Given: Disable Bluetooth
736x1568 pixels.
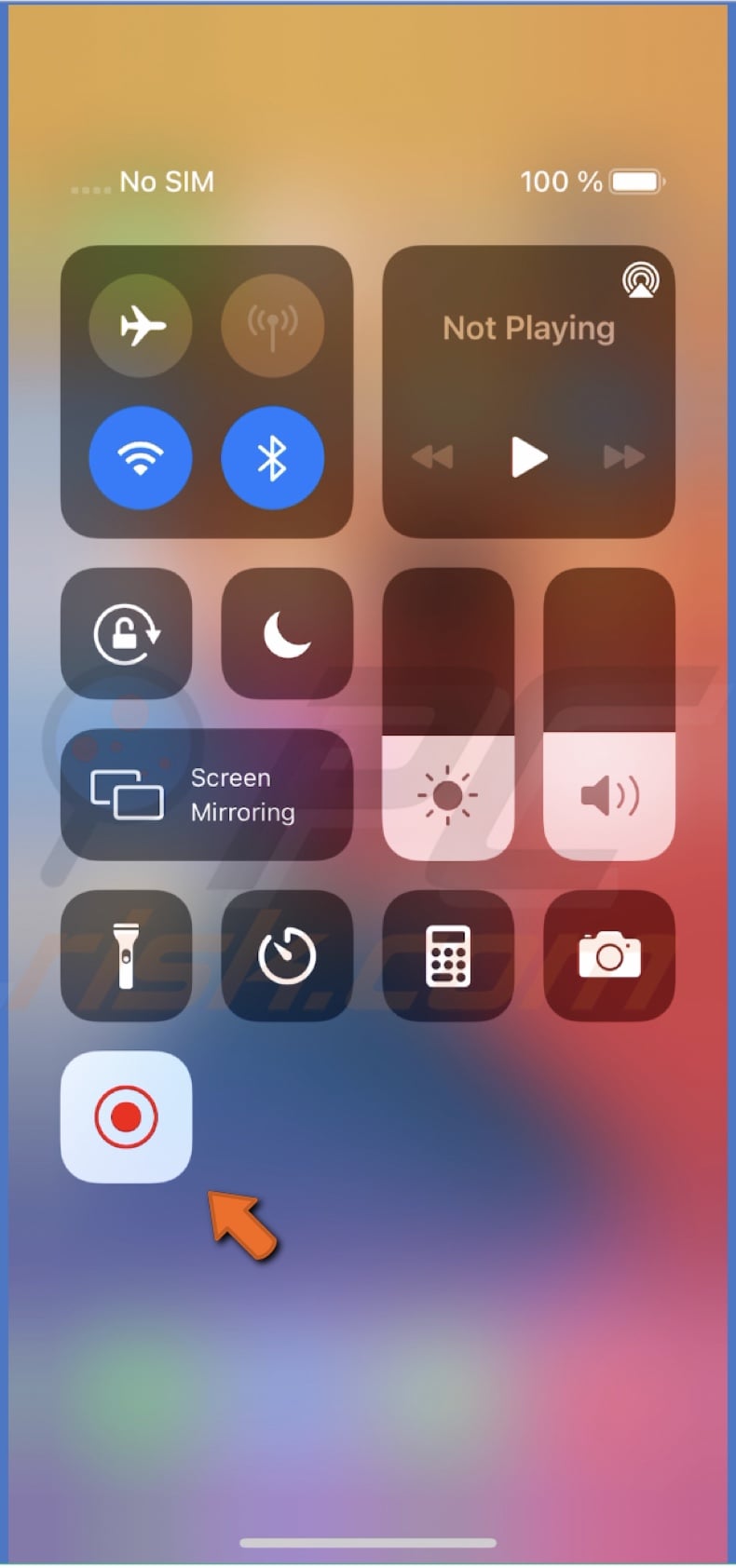Looking at the screenshot, I should click(x=273, y=458).
